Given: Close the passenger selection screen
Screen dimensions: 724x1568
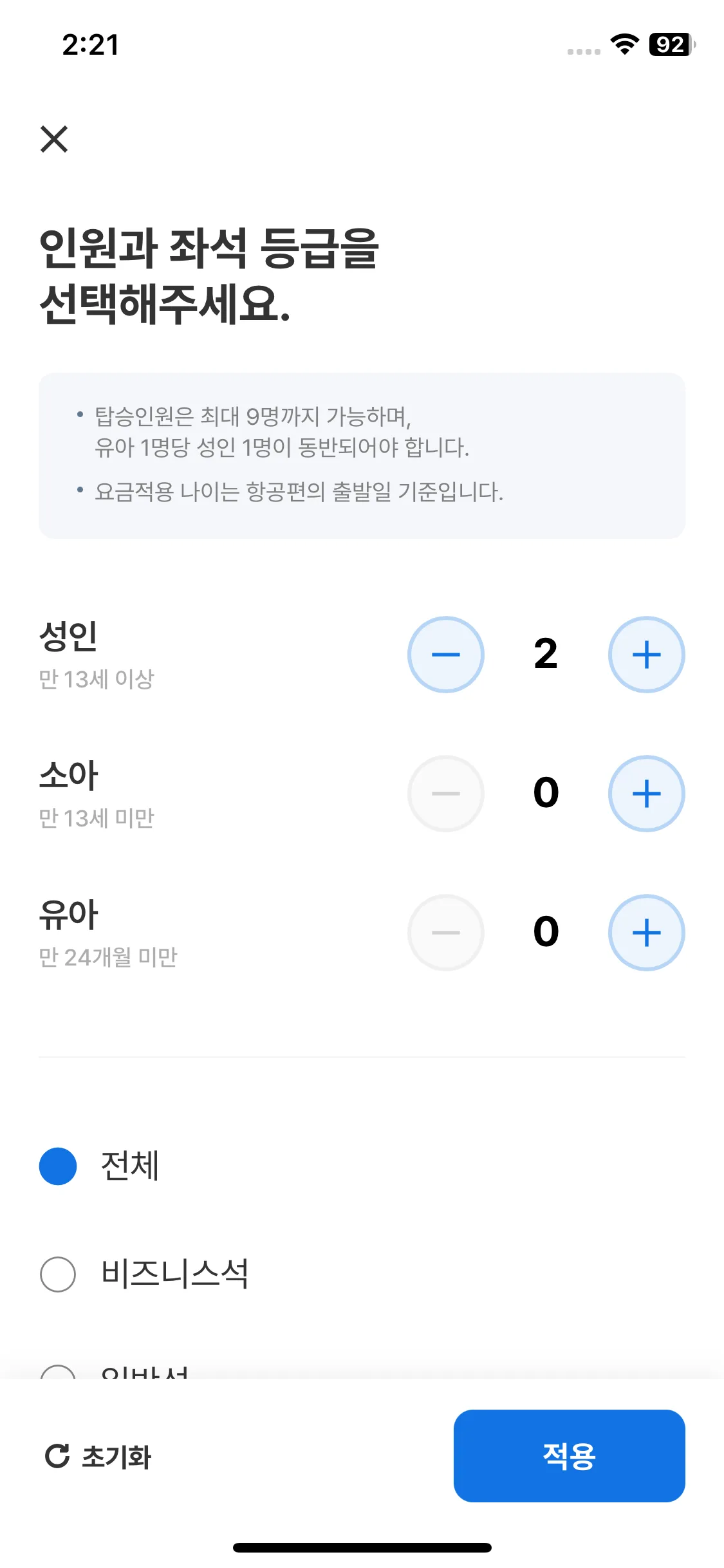Looking at the screenshot, I should point(54,140).
